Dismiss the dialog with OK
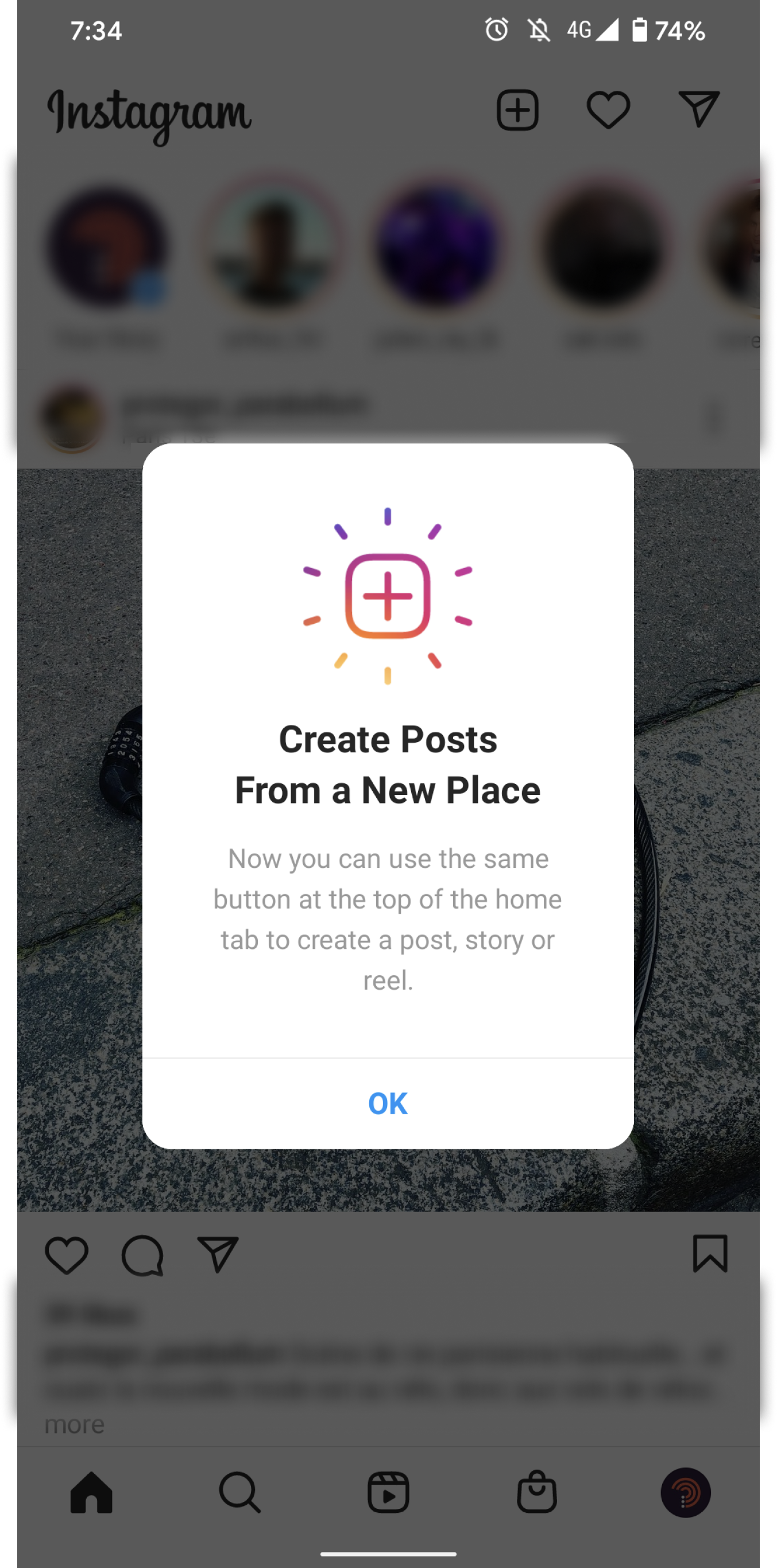 click(x=388, y=1103)
